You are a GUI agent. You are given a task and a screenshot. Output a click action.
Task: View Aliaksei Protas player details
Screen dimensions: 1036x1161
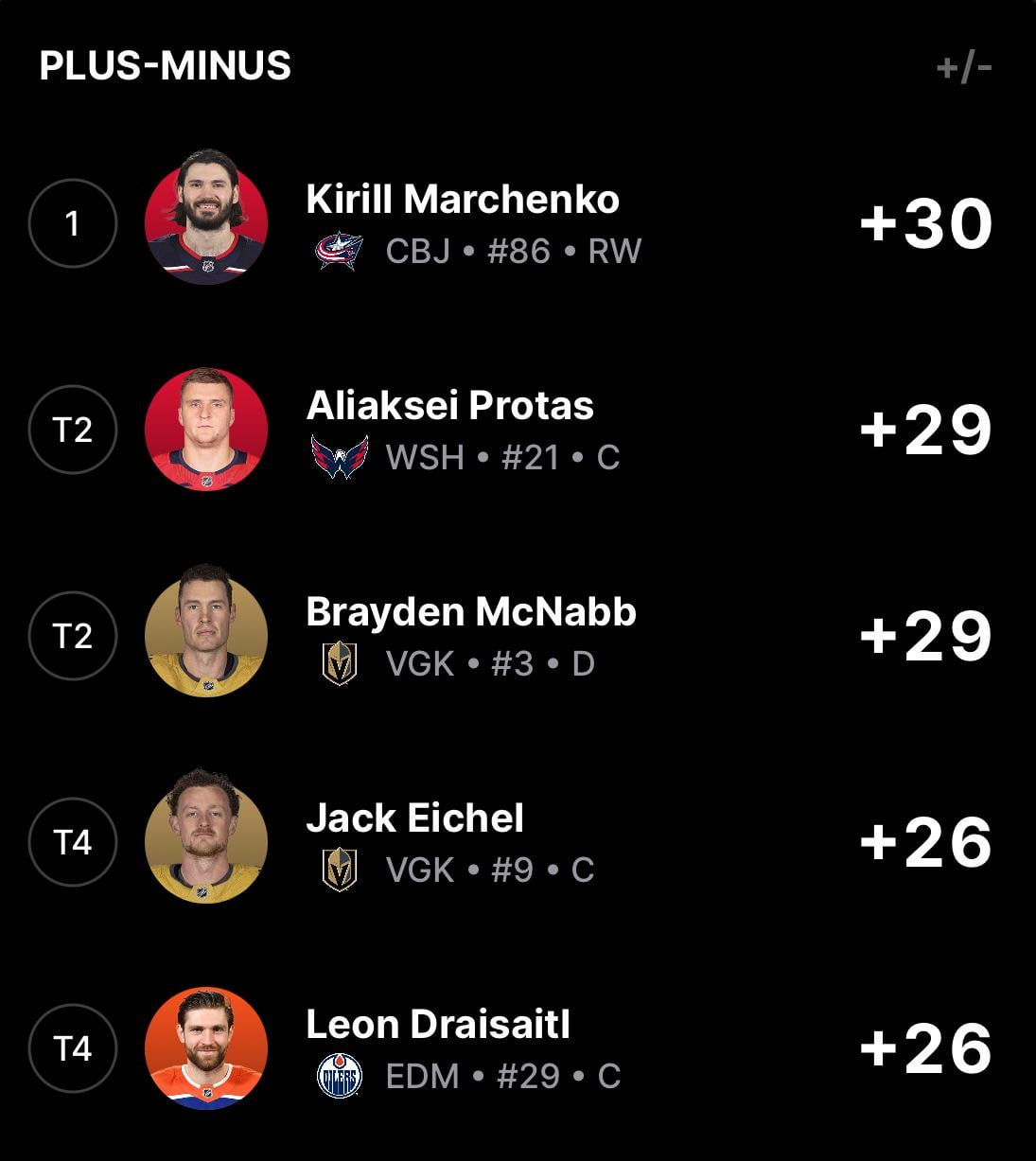pyautogui.click(x=450, y=407)
